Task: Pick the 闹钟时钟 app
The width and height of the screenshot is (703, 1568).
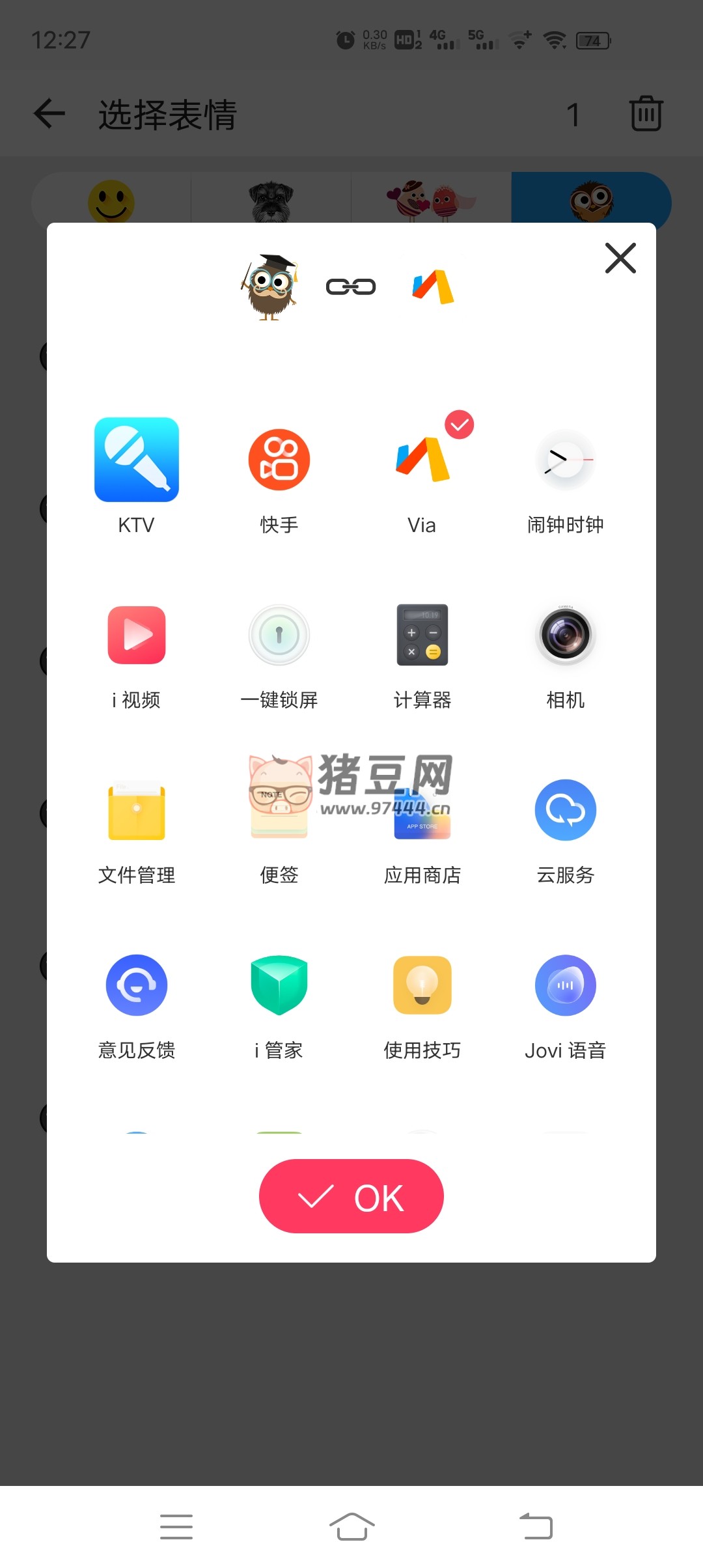Action: coord(565,460)
